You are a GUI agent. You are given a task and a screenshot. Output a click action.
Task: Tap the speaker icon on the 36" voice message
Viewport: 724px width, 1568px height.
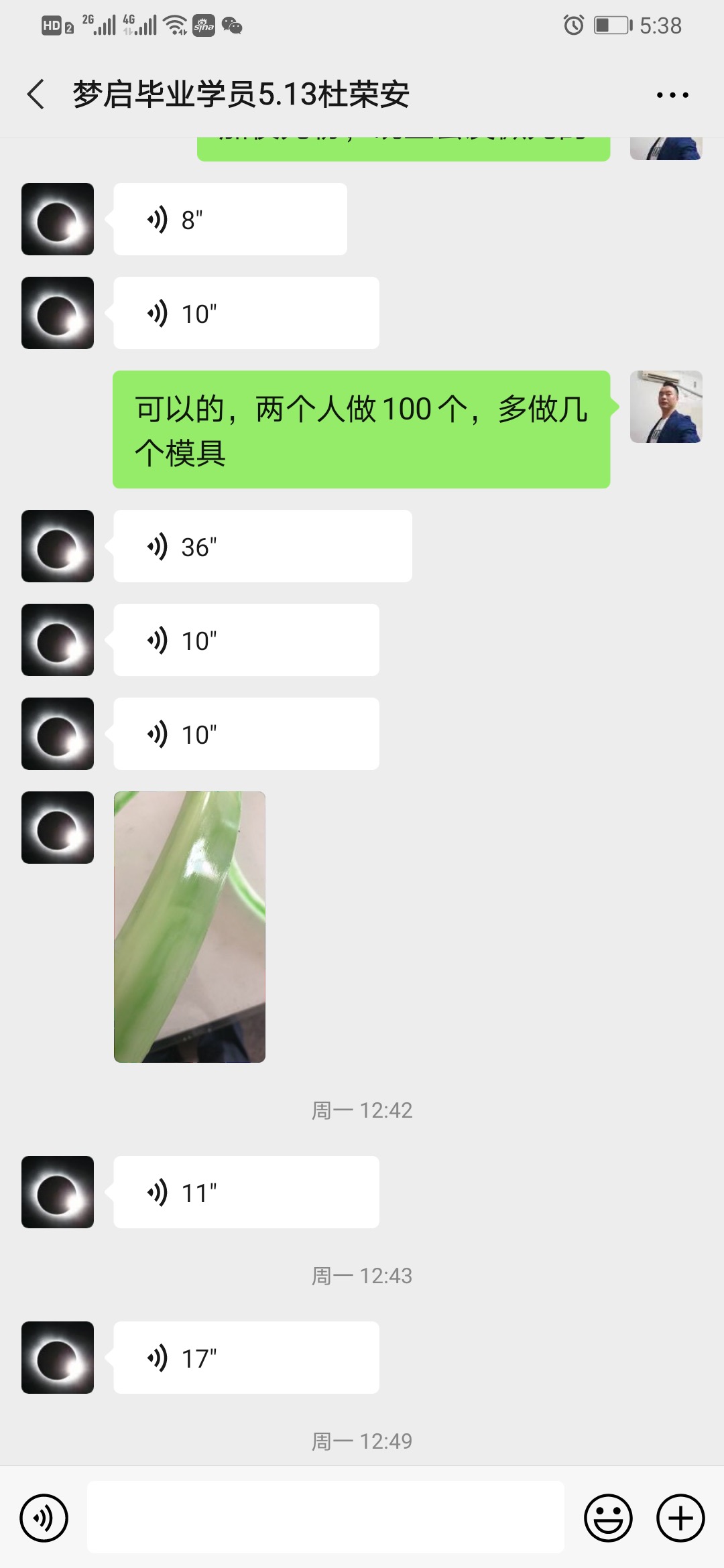coord(158,545)
